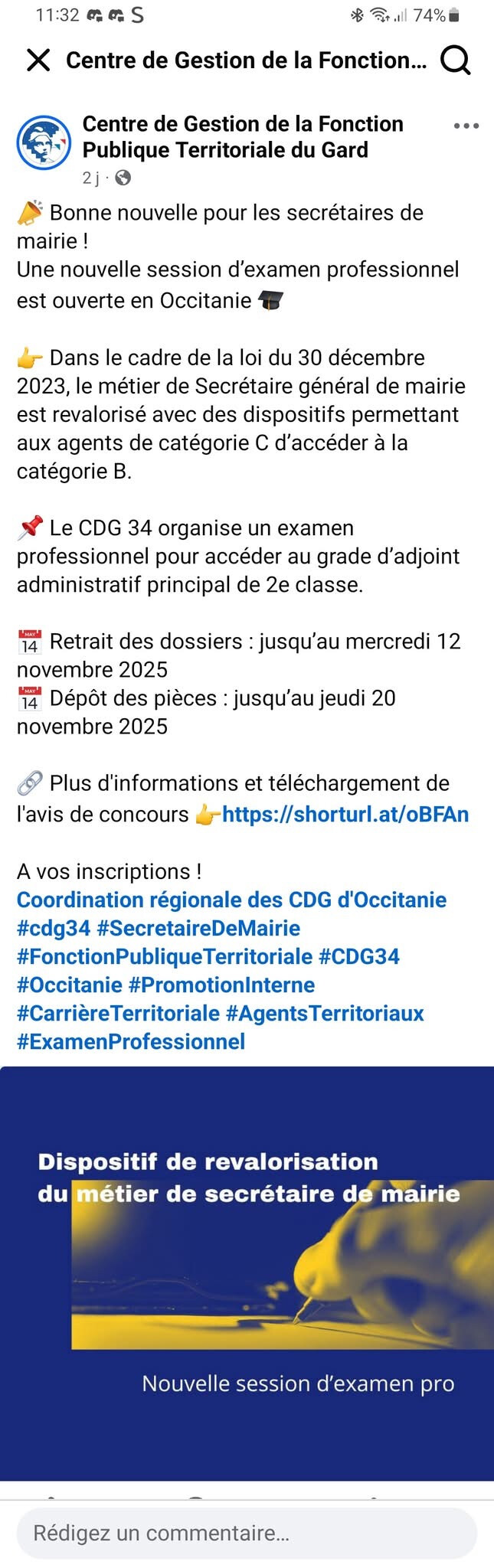
Task: Open Coordination régionale des CDG d'Occitanie
Action: point(231,900)
